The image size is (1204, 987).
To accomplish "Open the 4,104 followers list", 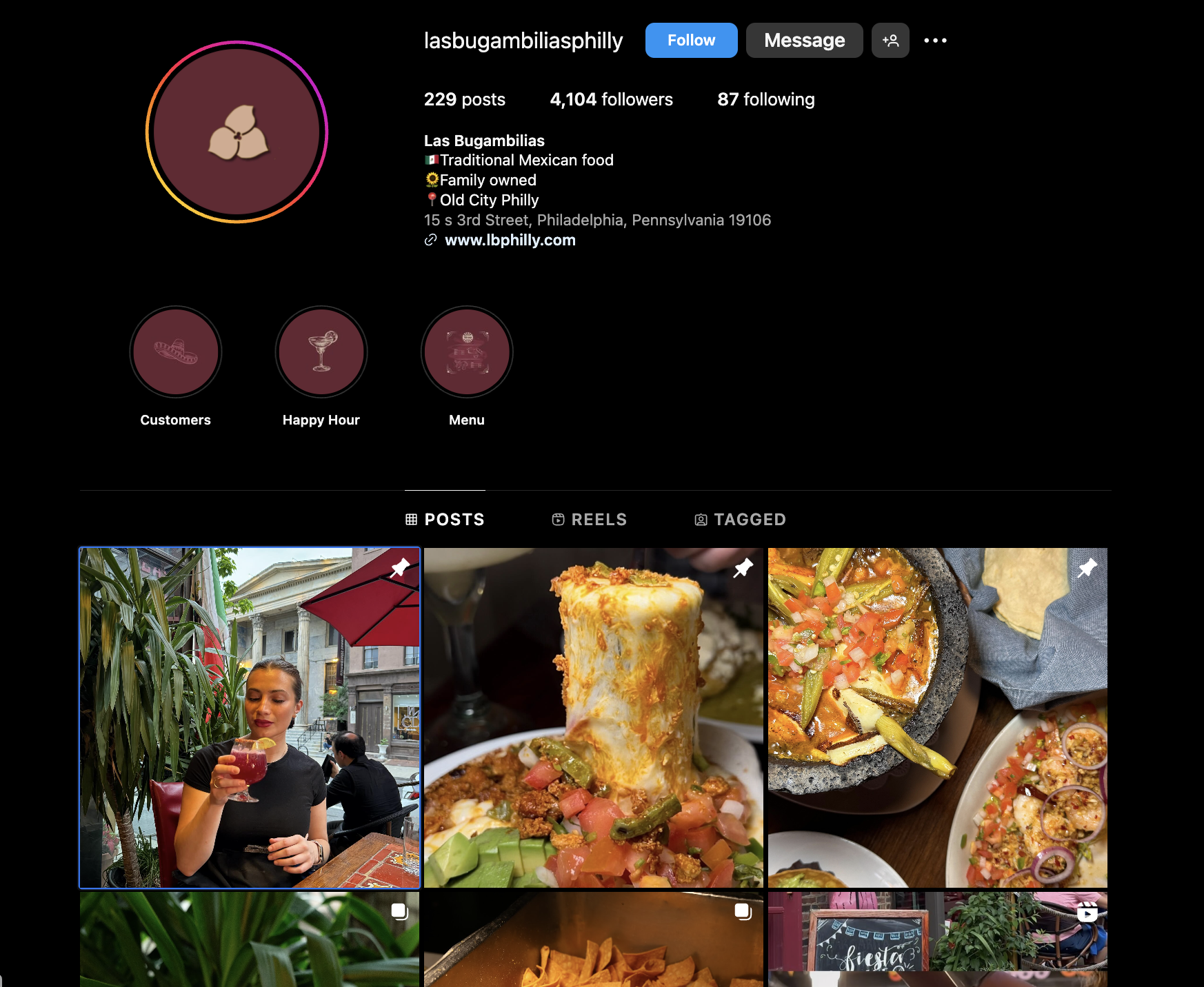I will (611, 99).
